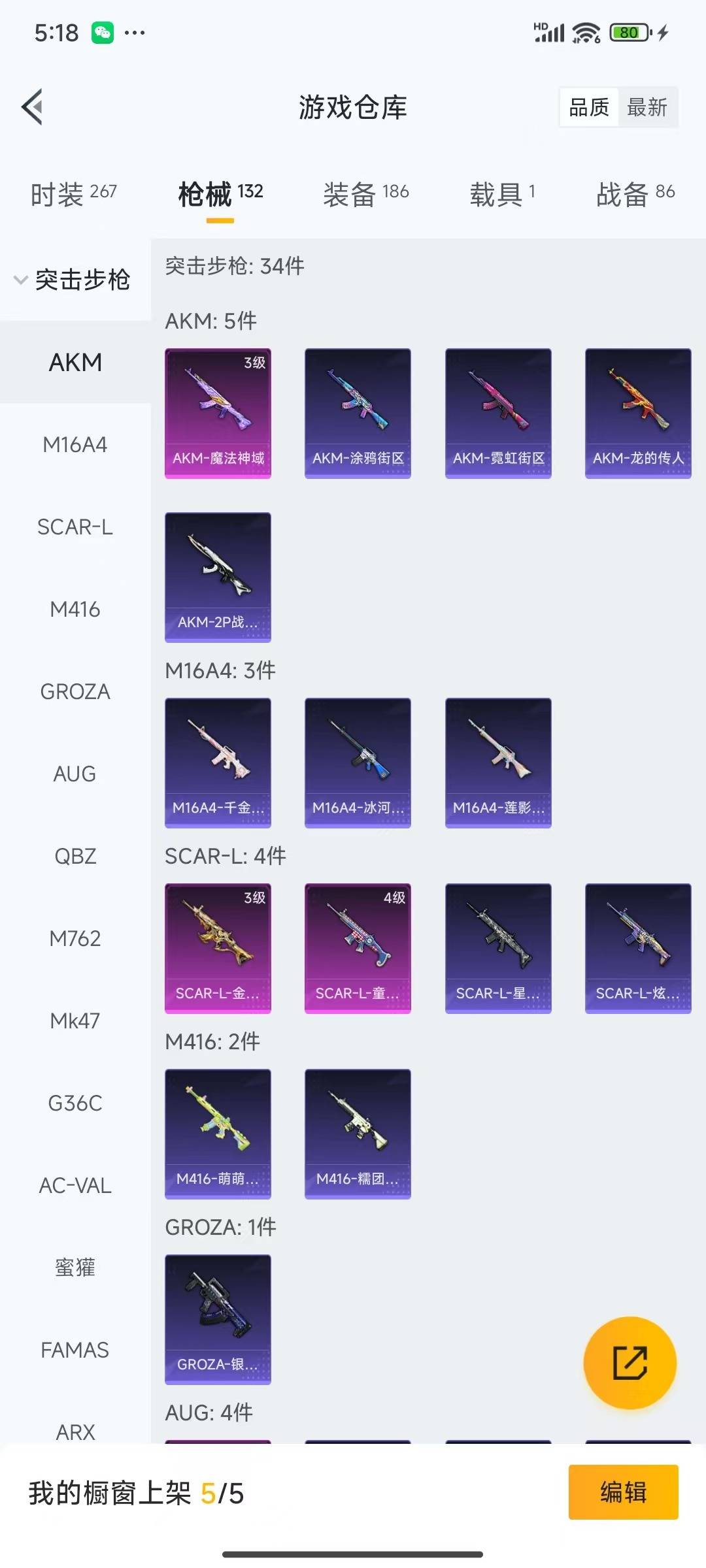View the AKM-龙的传人 skin
The height and width of the screenshot is (1568, 706).
(638, 413)
